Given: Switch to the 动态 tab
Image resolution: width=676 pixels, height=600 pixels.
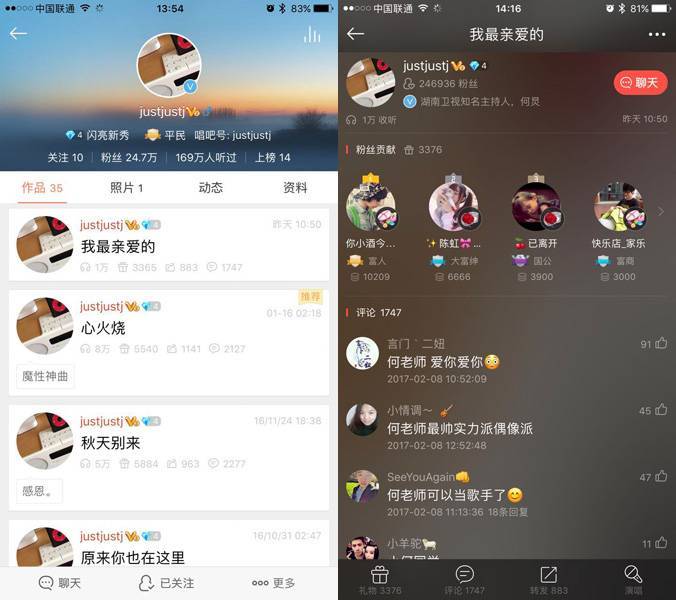Looking at the screenshot, I should pyautogui.click(x=211, y=188).
